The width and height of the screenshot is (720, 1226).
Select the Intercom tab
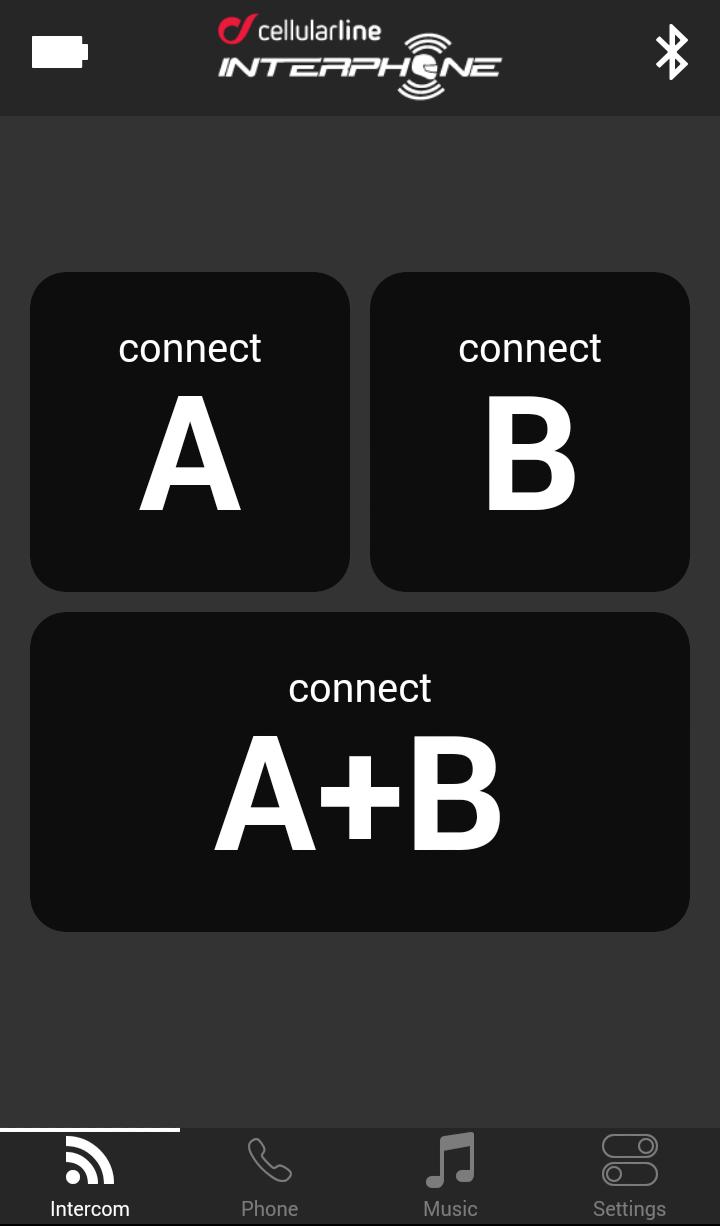90,1178
